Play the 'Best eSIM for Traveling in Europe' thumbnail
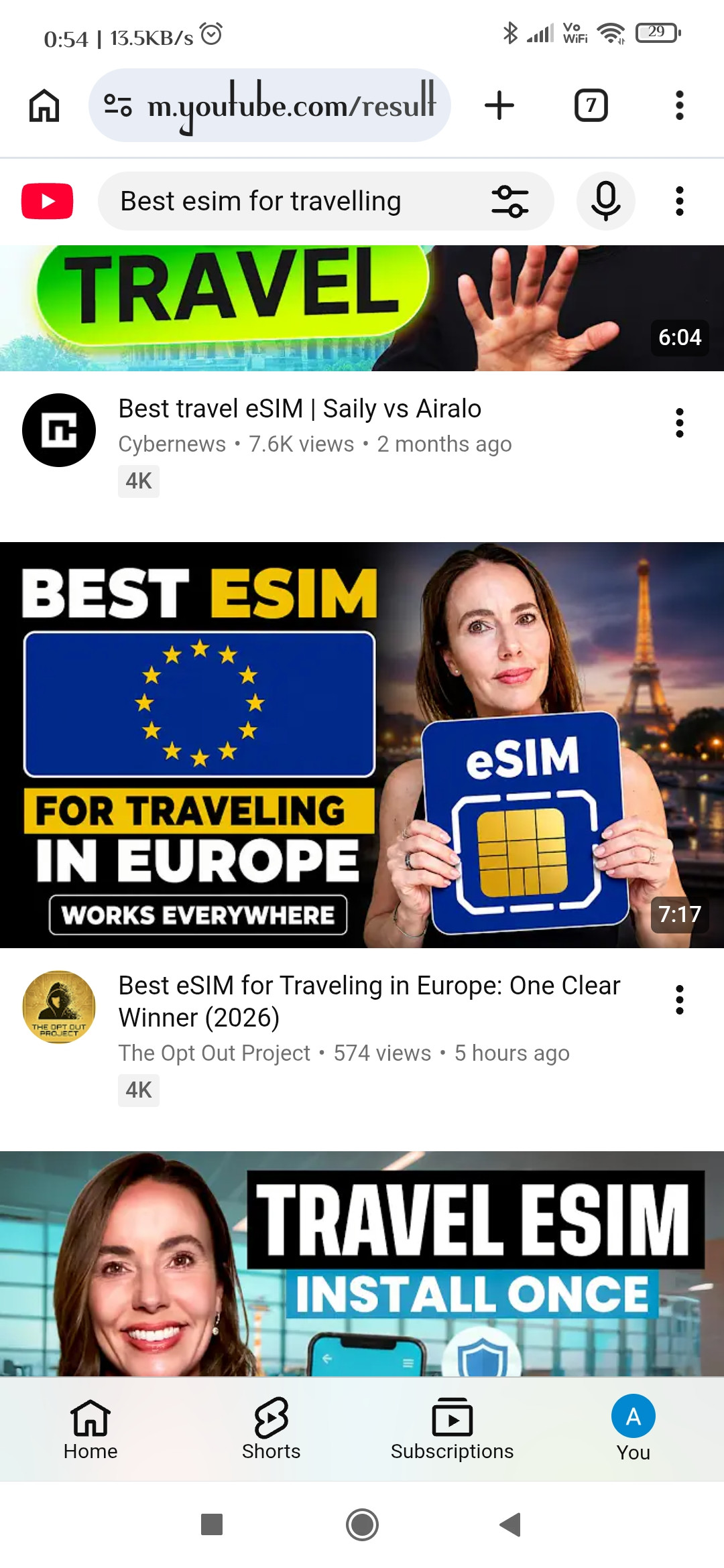724x1568 pixels. click(x=362, y=744)
